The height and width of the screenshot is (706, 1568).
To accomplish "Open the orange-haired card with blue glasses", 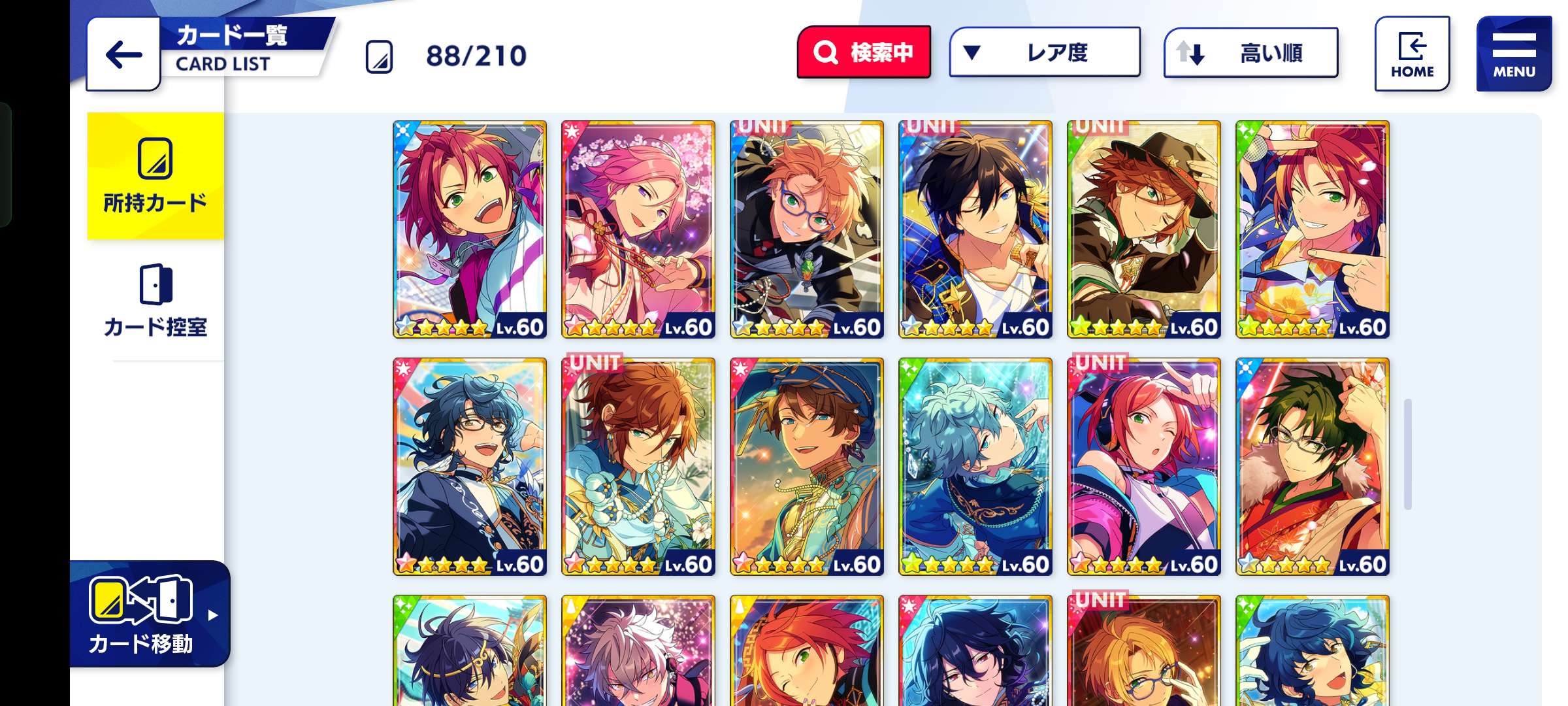I will [807, 229].
